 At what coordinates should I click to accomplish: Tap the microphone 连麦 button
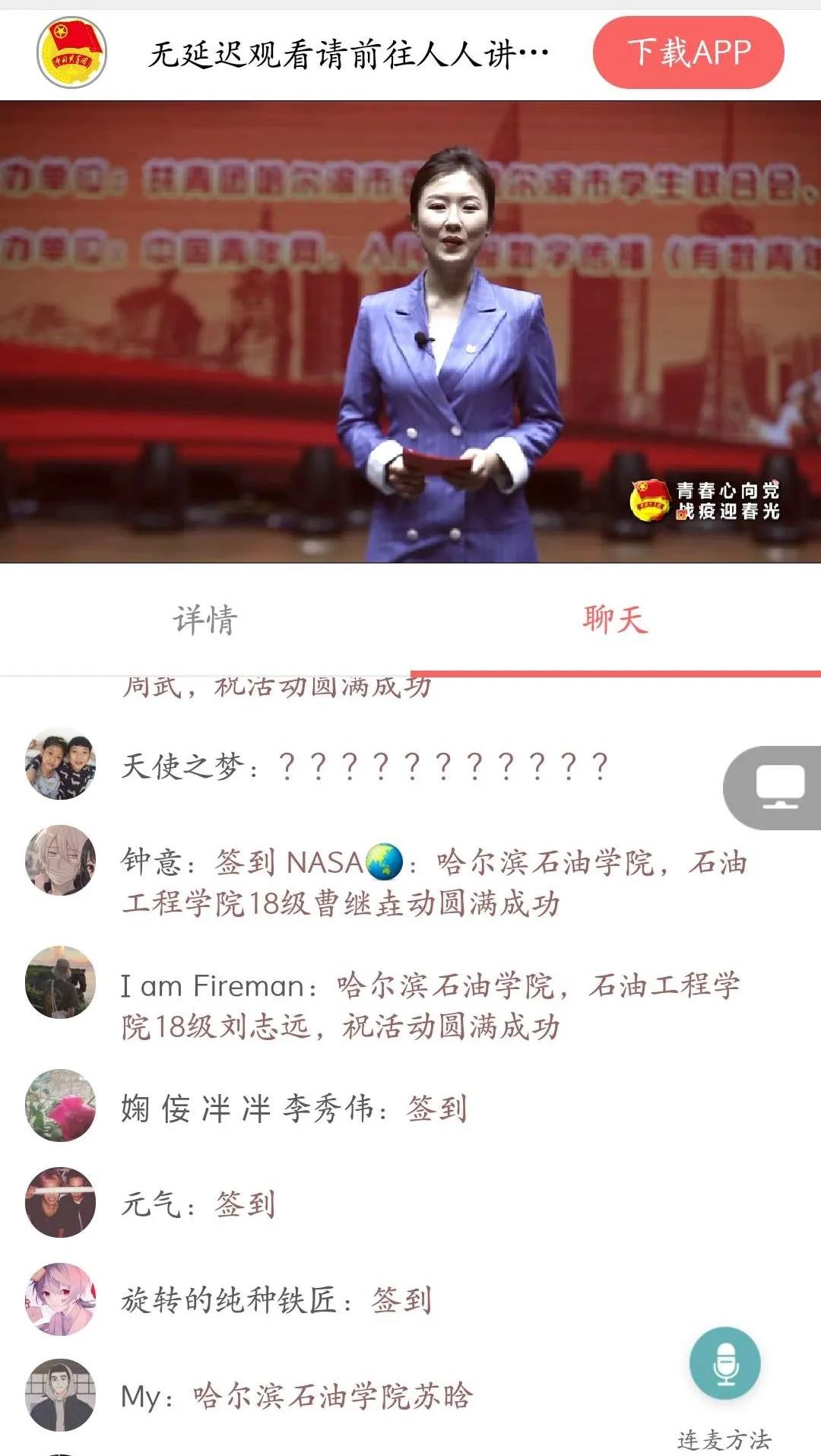724,1362
